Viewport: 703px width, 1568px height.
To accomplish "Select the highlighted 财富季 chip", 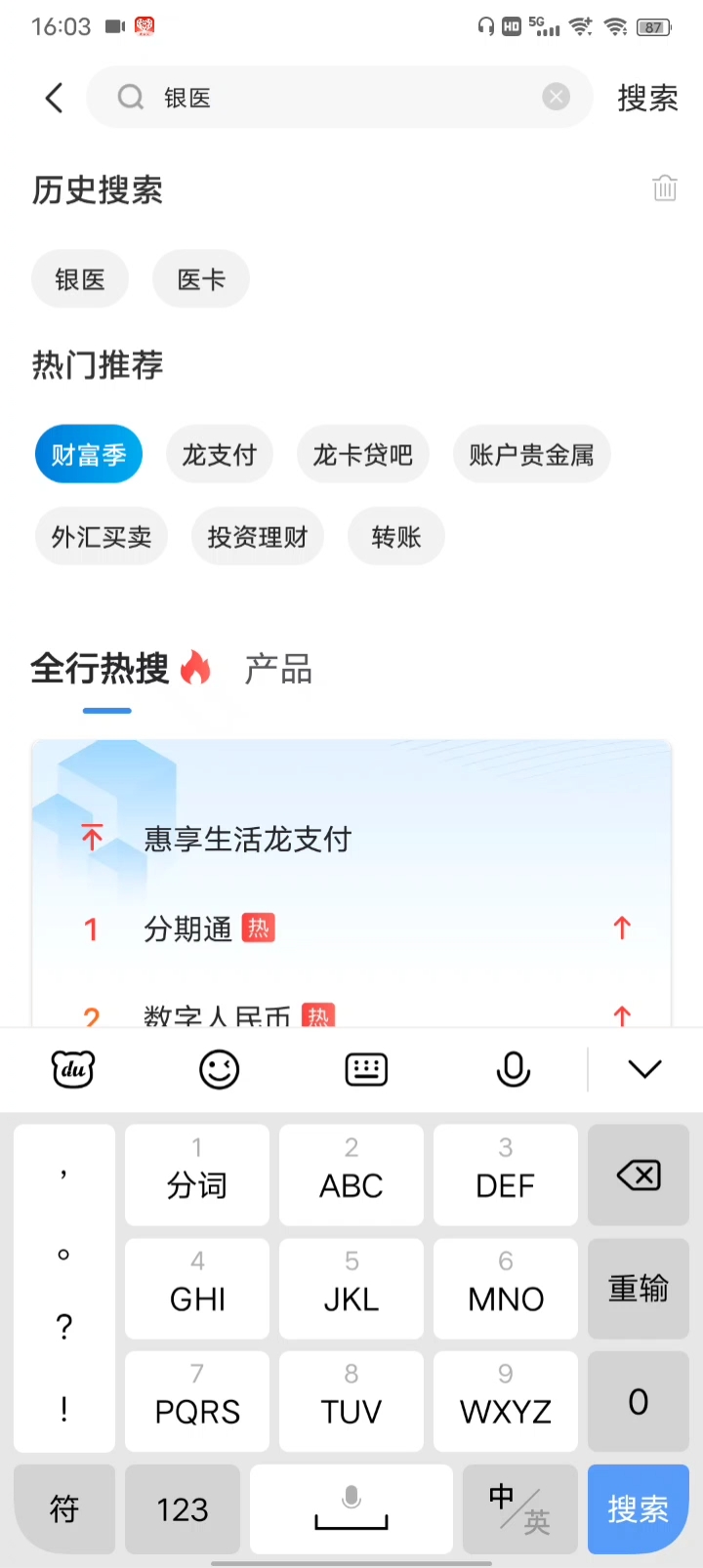I will click(88, 454).
